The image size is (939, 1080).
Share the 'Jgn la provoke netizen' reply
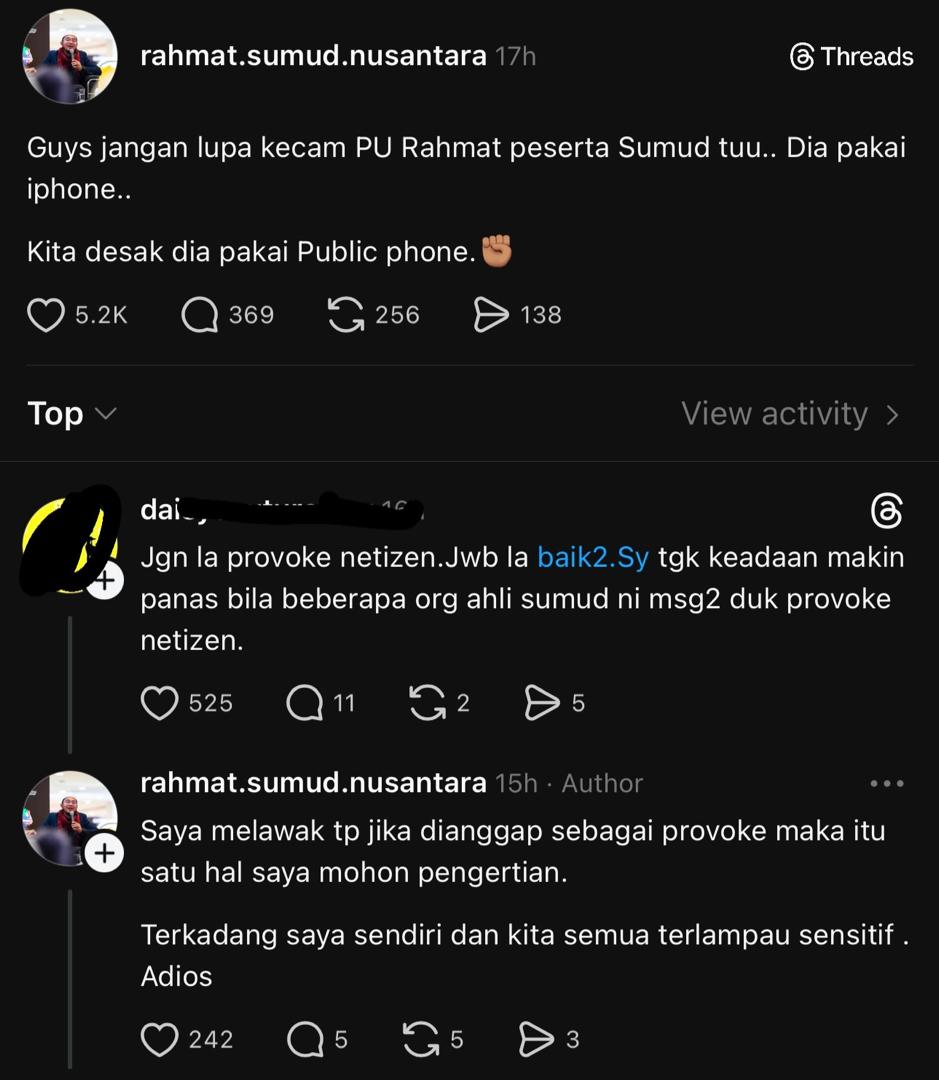pos(542,703)
